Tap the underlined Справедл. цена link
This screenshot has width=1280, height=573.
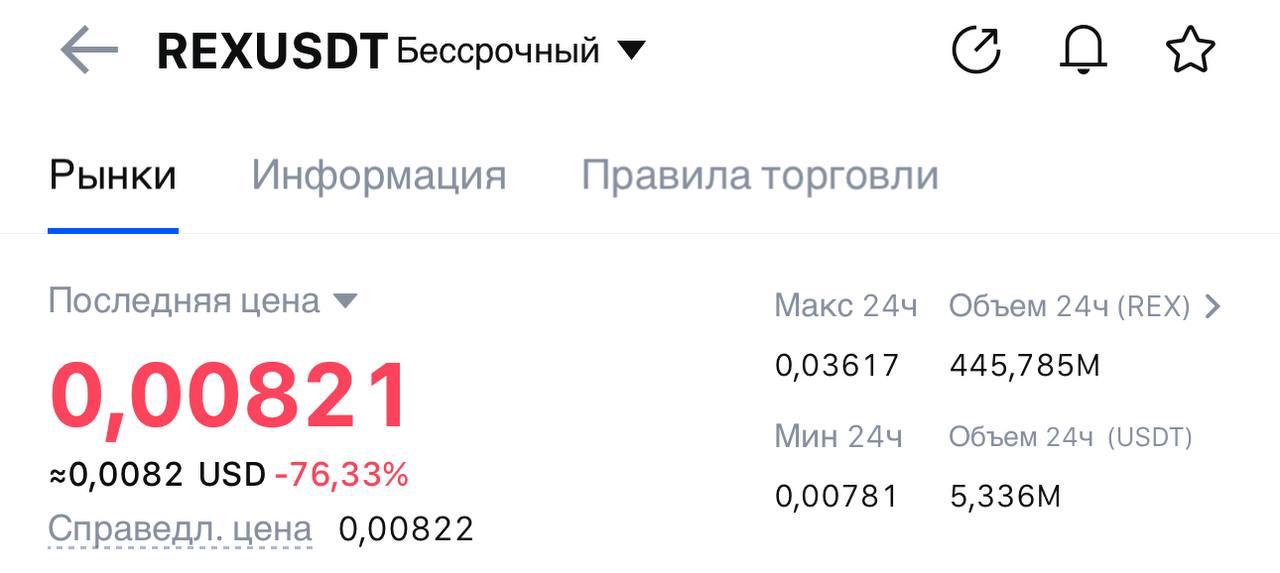180,529
